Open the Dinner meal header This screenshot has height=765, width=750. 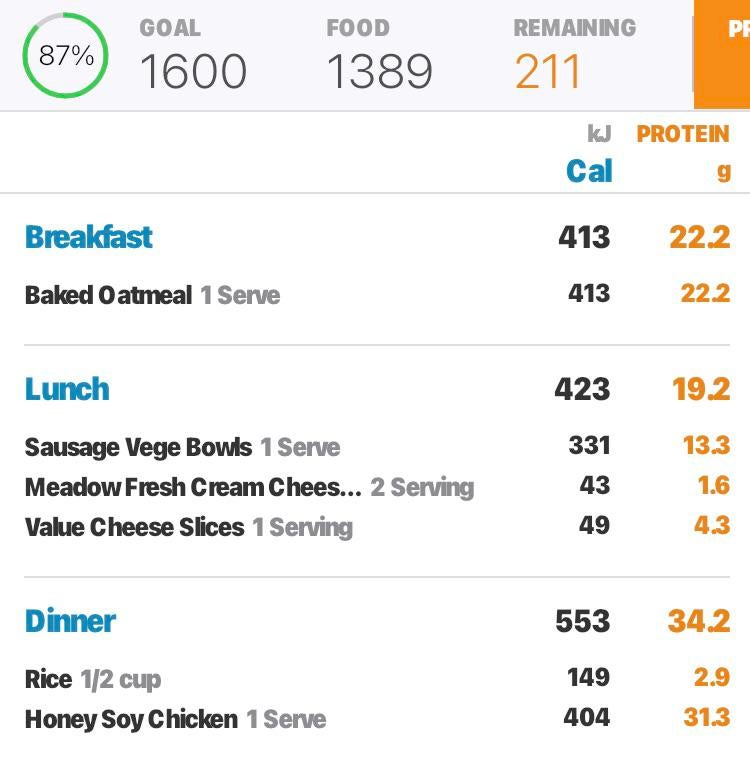click(70, 621)
